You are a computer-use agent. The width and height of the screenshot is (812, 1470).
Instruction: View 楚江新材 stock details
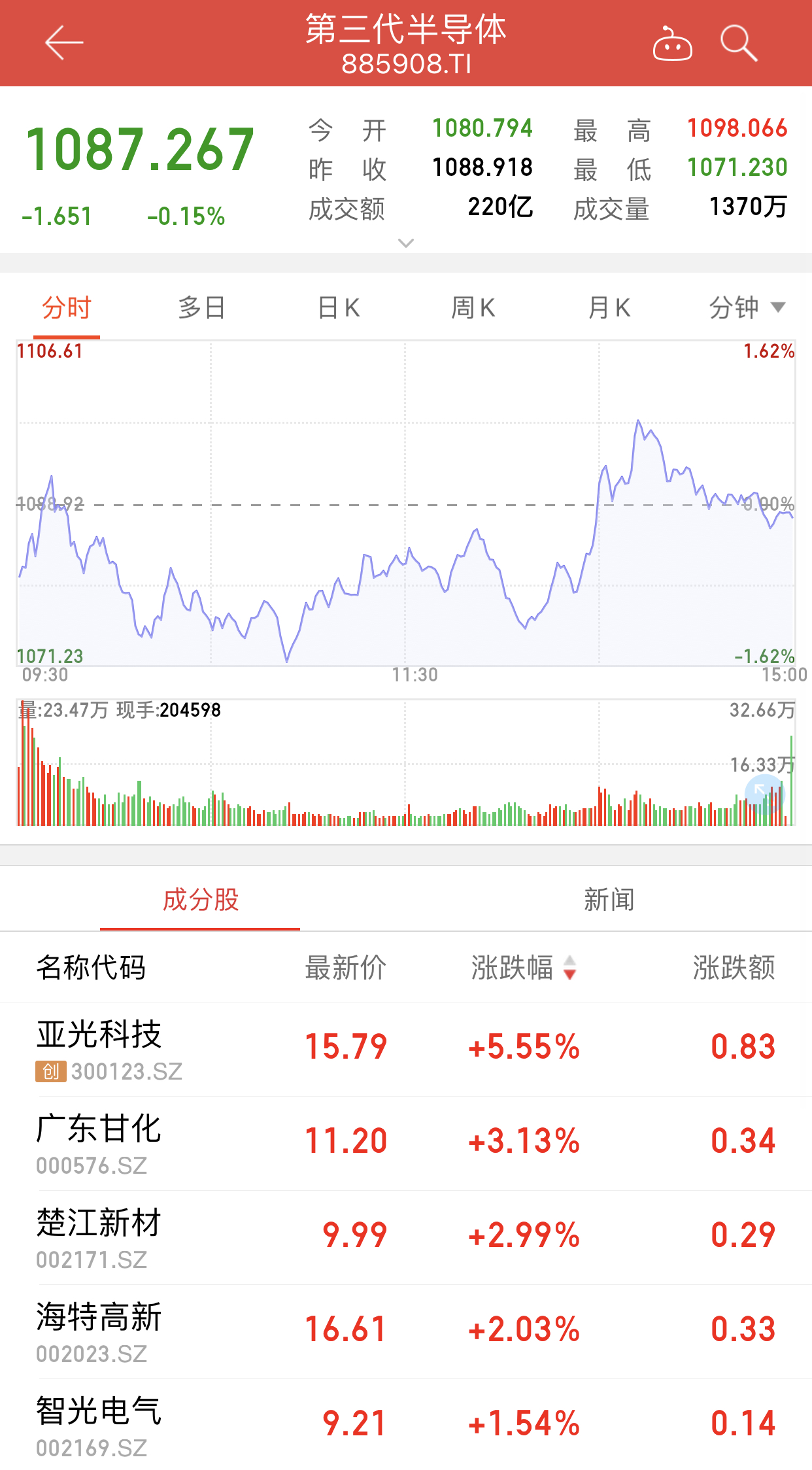point(406,1237)
